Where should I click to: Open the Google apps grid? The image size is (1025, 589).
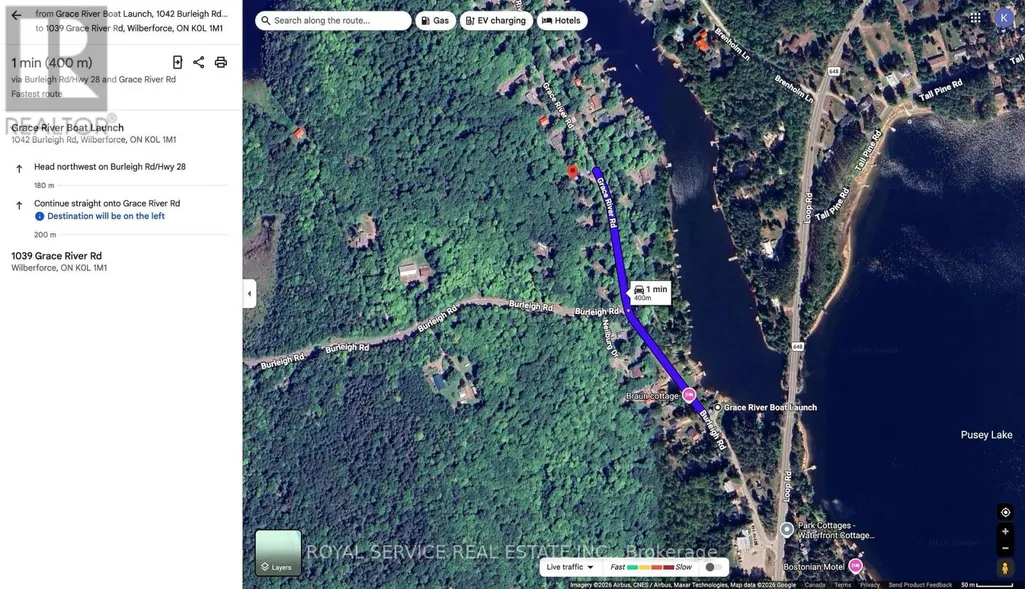tap(975, 18)
